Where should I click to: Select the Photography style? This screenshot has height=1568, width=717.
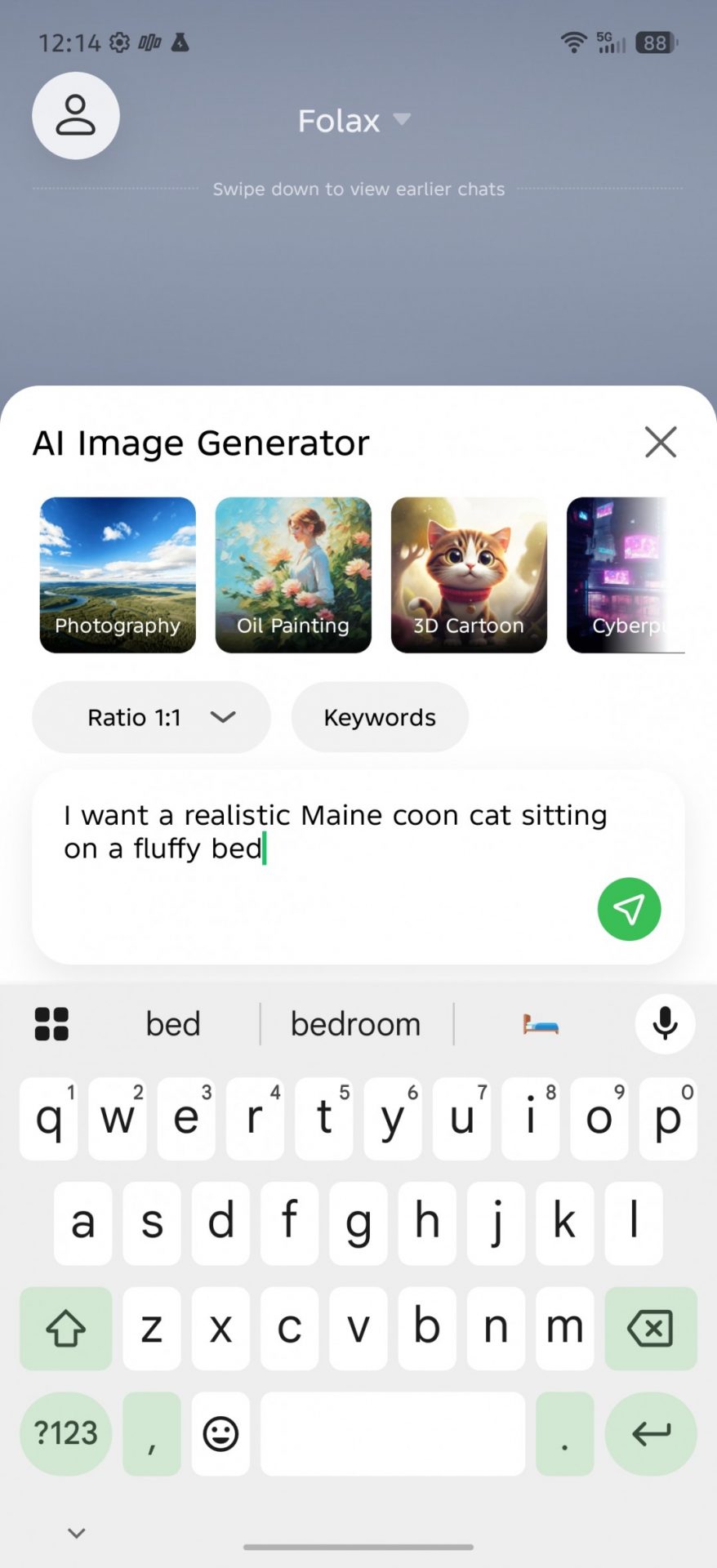pos(118,575)
